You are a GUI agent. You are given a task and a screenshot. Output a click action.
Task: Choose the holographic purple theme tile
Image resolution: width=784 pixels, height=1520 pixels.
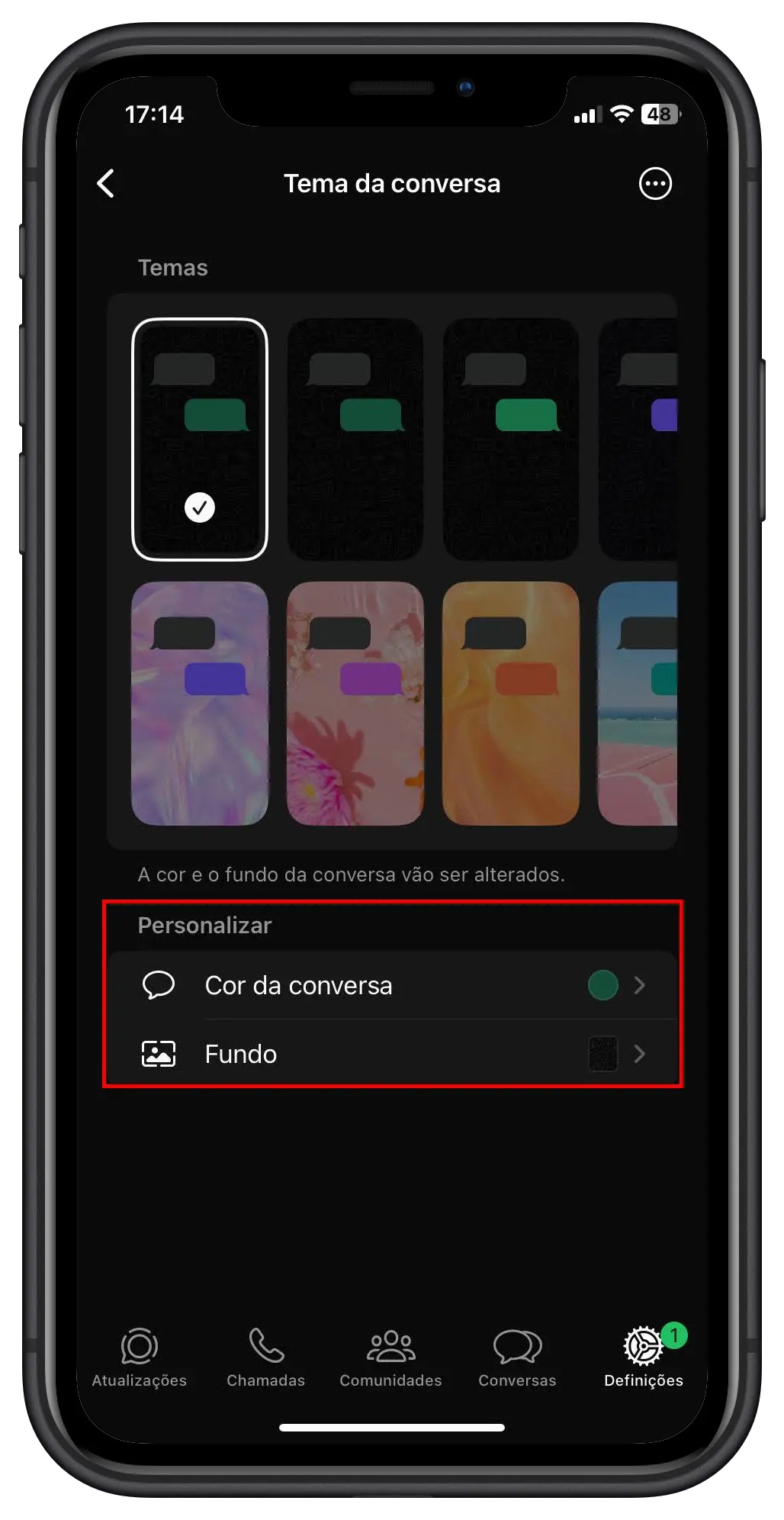coord(200,704)
